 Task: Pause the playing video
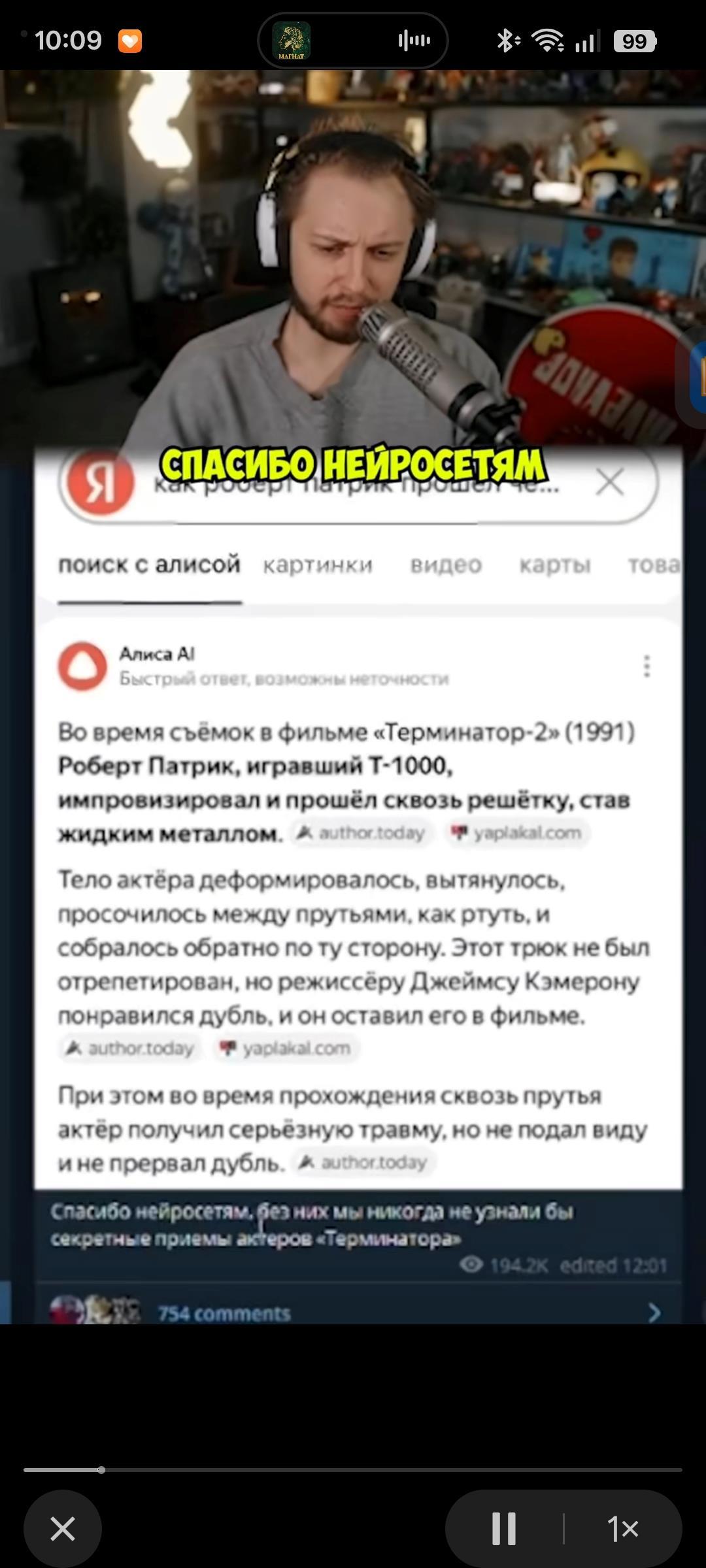(x=504, y=1529)
